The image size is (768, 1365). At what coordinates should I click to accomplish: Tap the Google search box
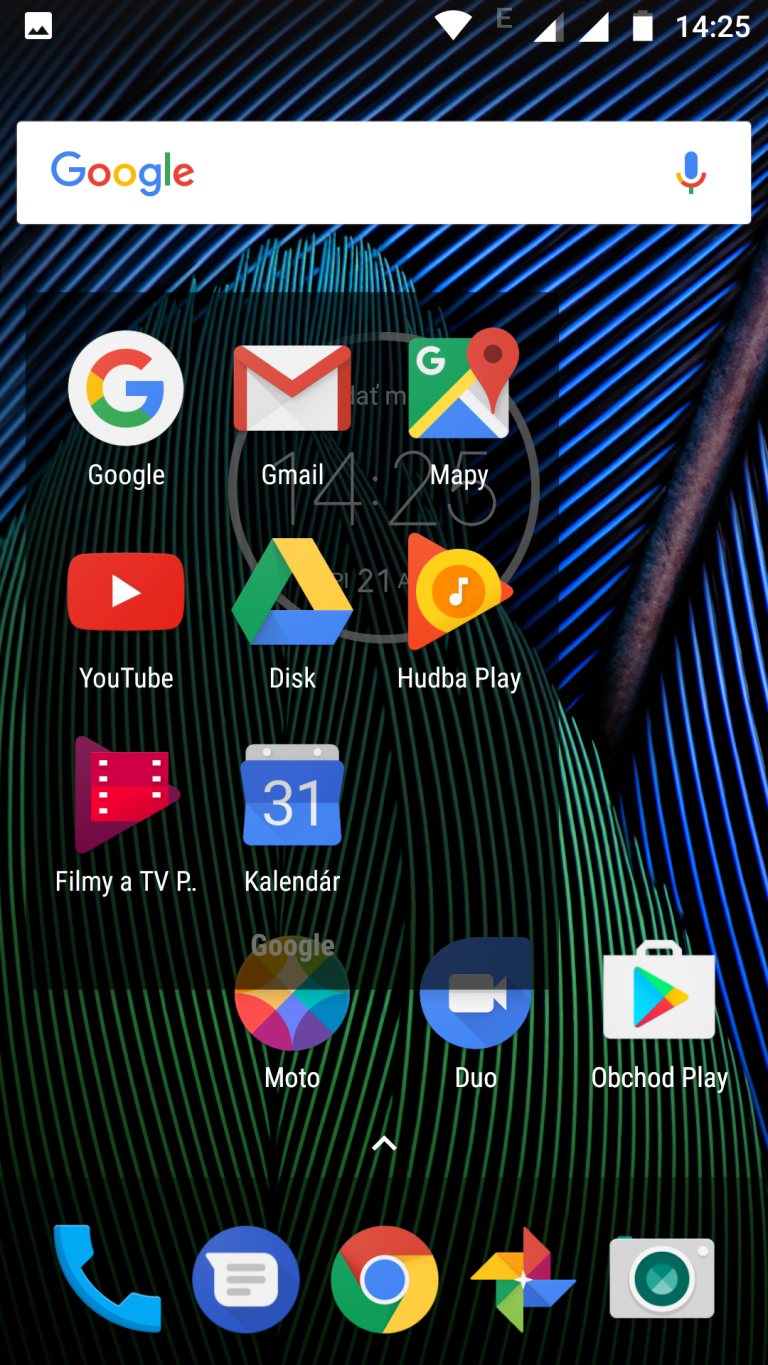point(384,173)
